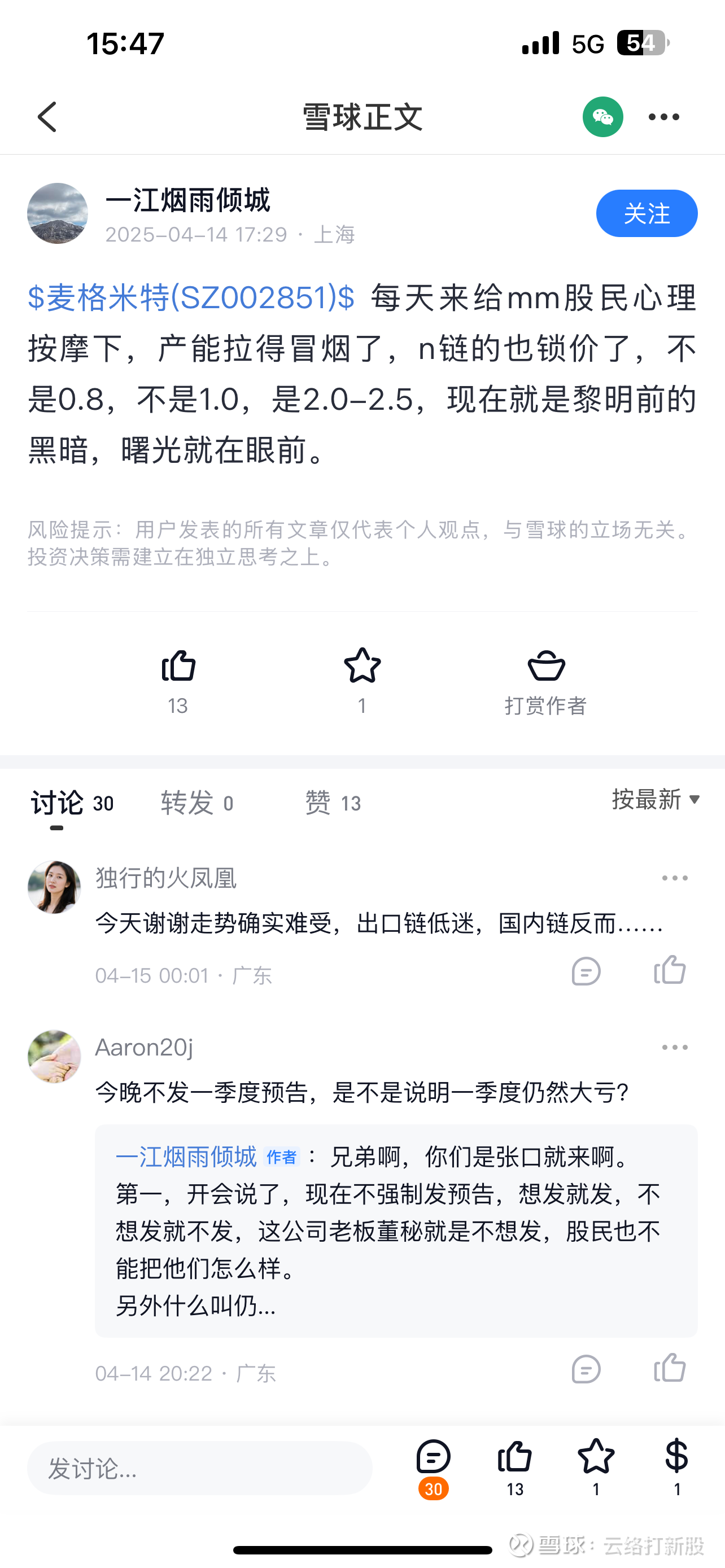The image size is (725, 1568).
Task: Share the post via the WeChat icon
Action: point(602,117)
